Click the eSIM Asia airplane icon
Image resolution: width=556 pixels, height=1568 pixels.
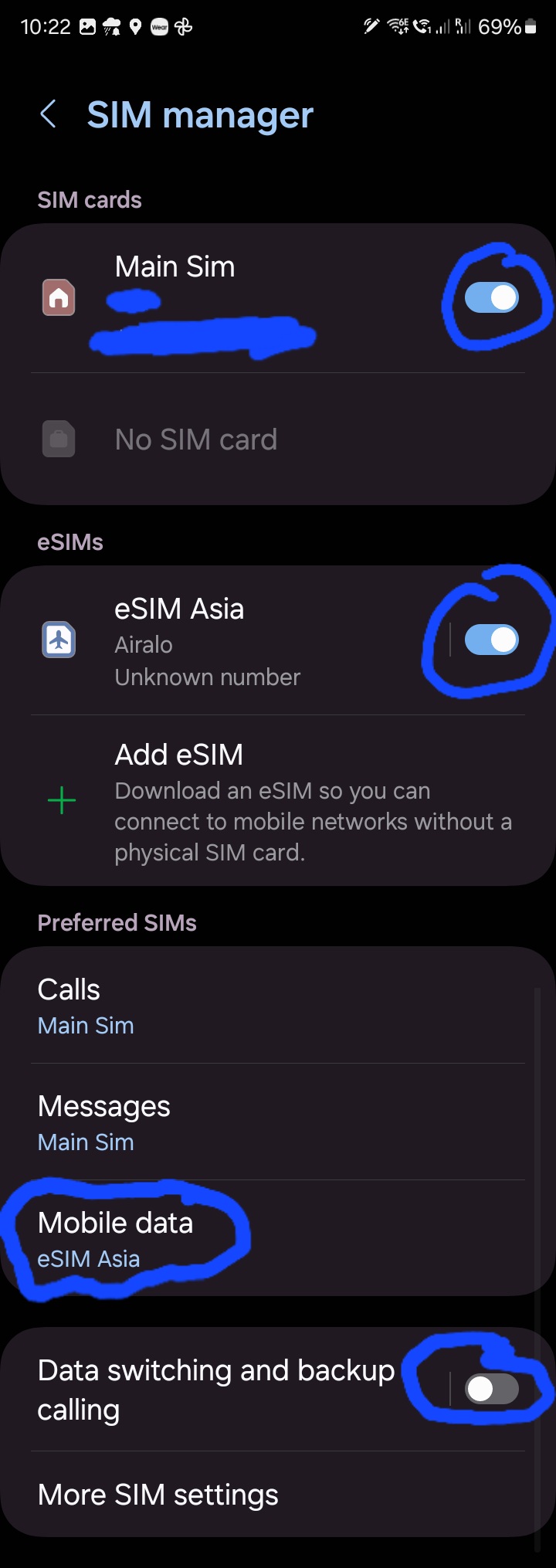tap(58, 640)
